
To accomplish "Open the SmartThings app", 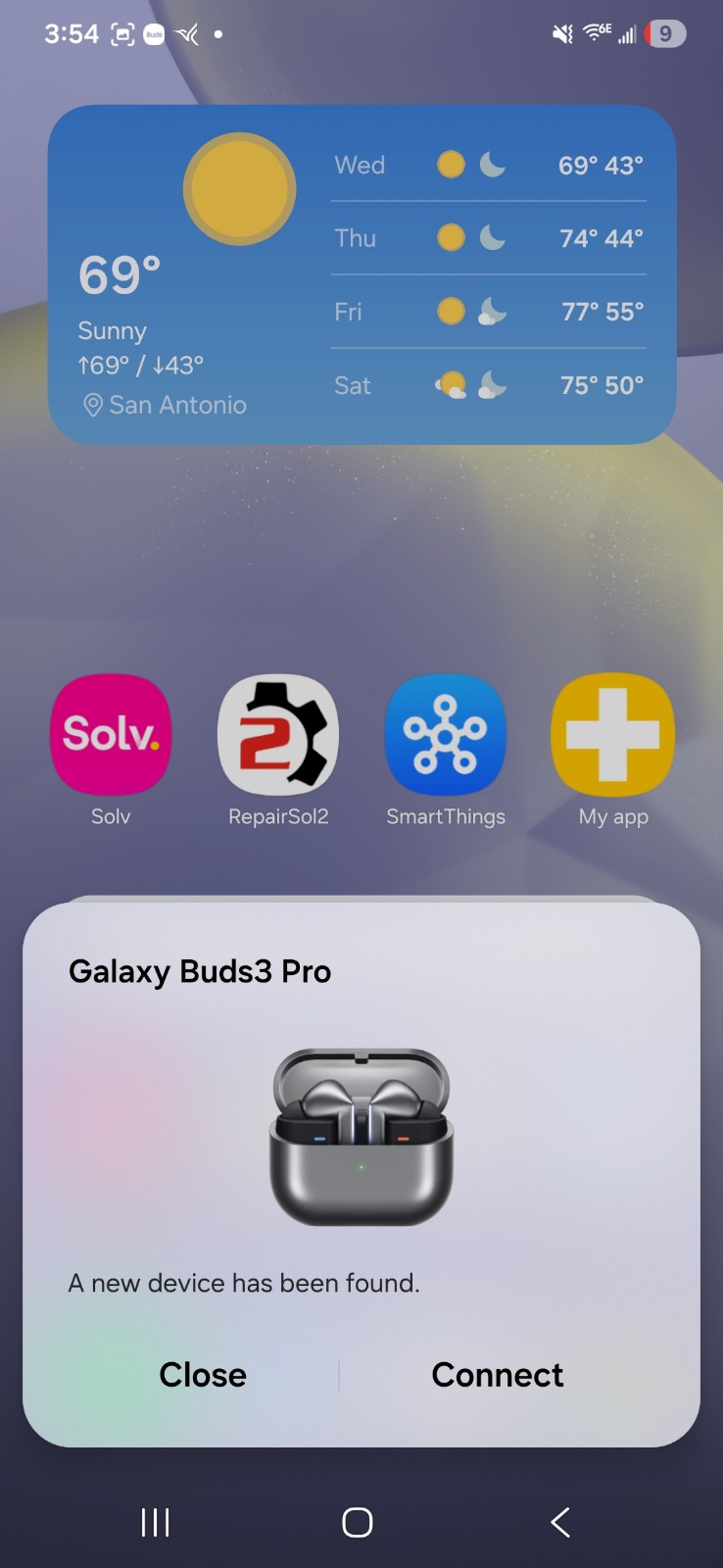I will pos(446,734).
